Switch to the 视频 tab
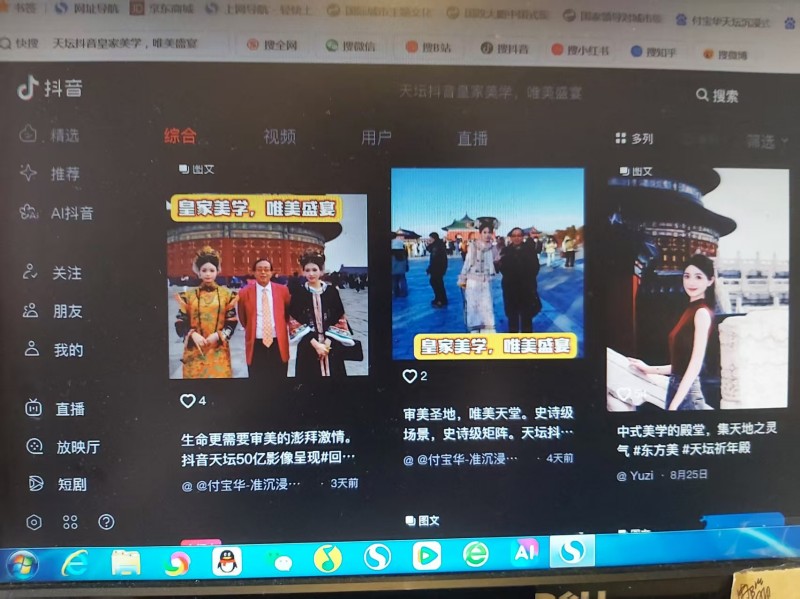This screenshot has height=599, width=800. pos(279,137)
